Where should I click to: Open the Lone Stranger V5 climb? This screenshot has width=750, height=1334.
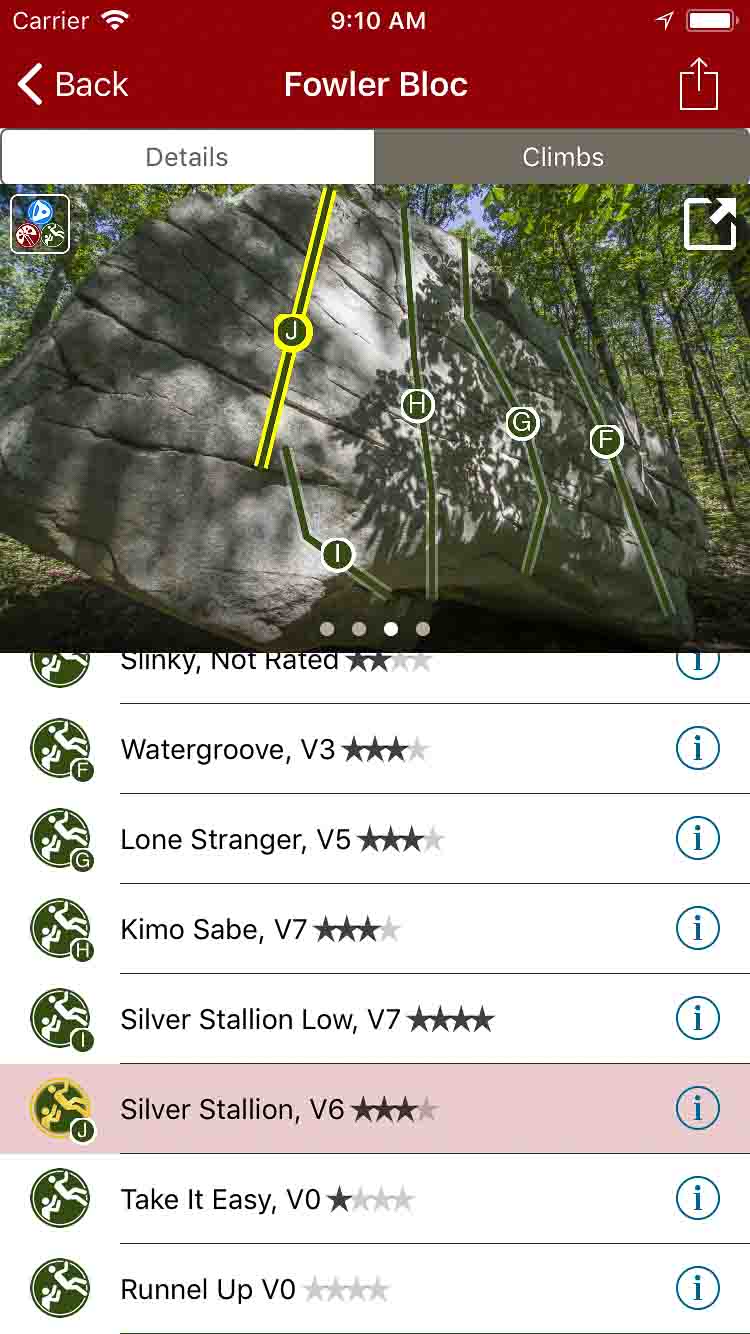point(282,839)
